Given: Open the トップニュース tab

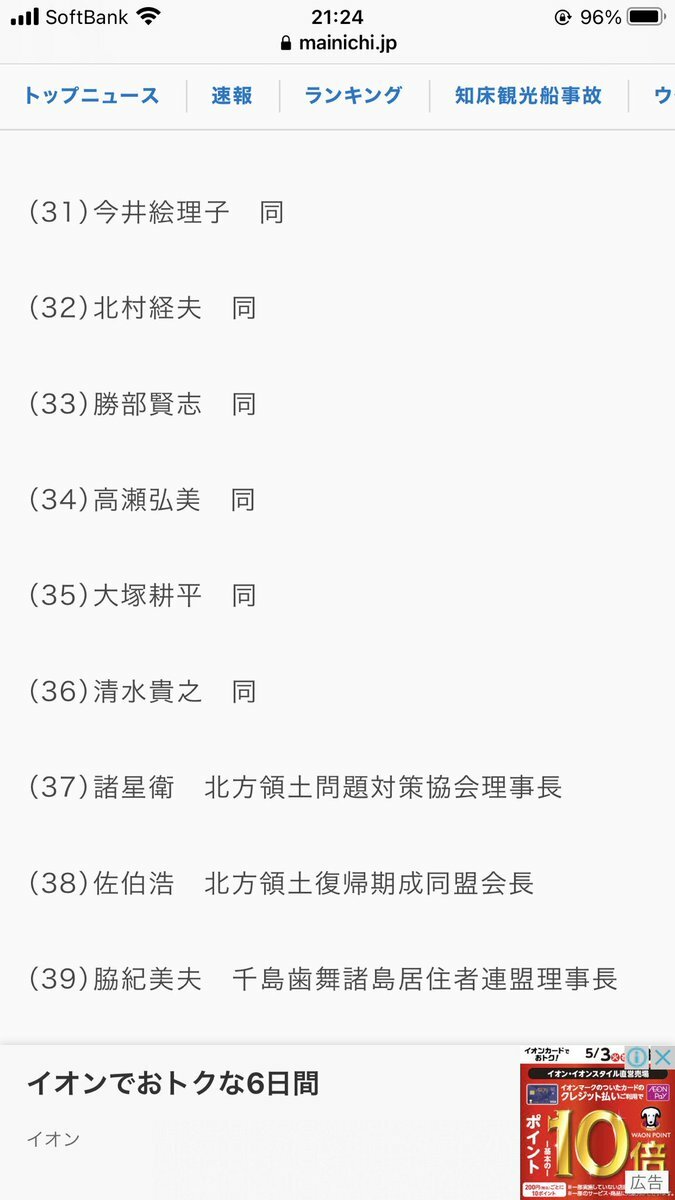Looking at the screenshot, I should [x=91, y=96].
